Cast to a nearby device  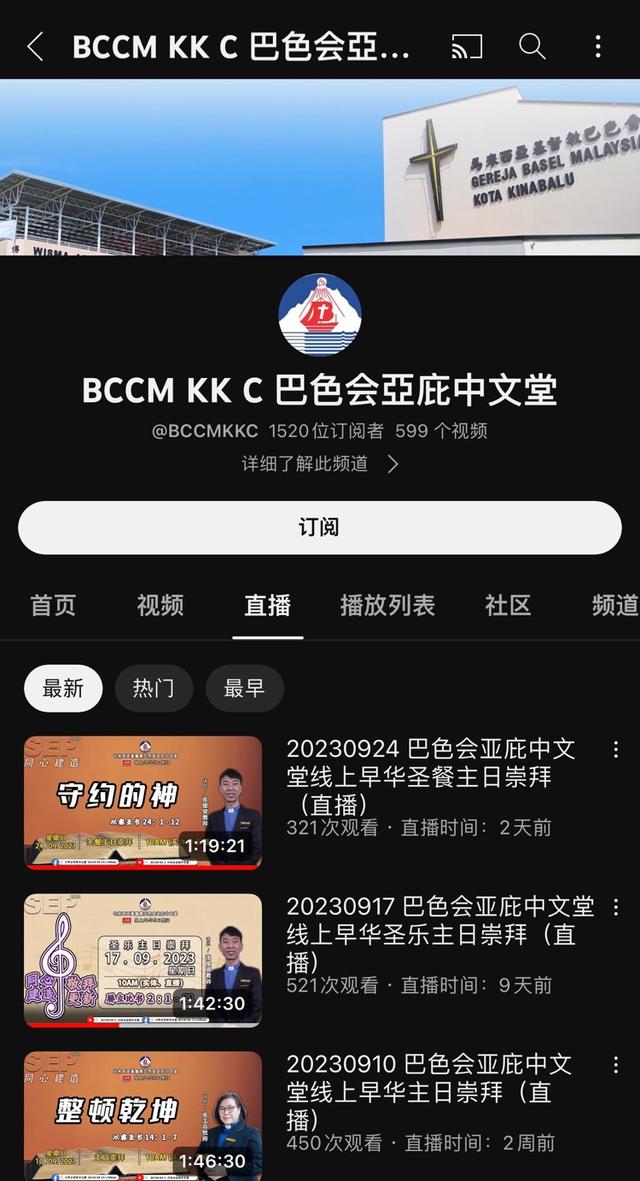point(466,46)
